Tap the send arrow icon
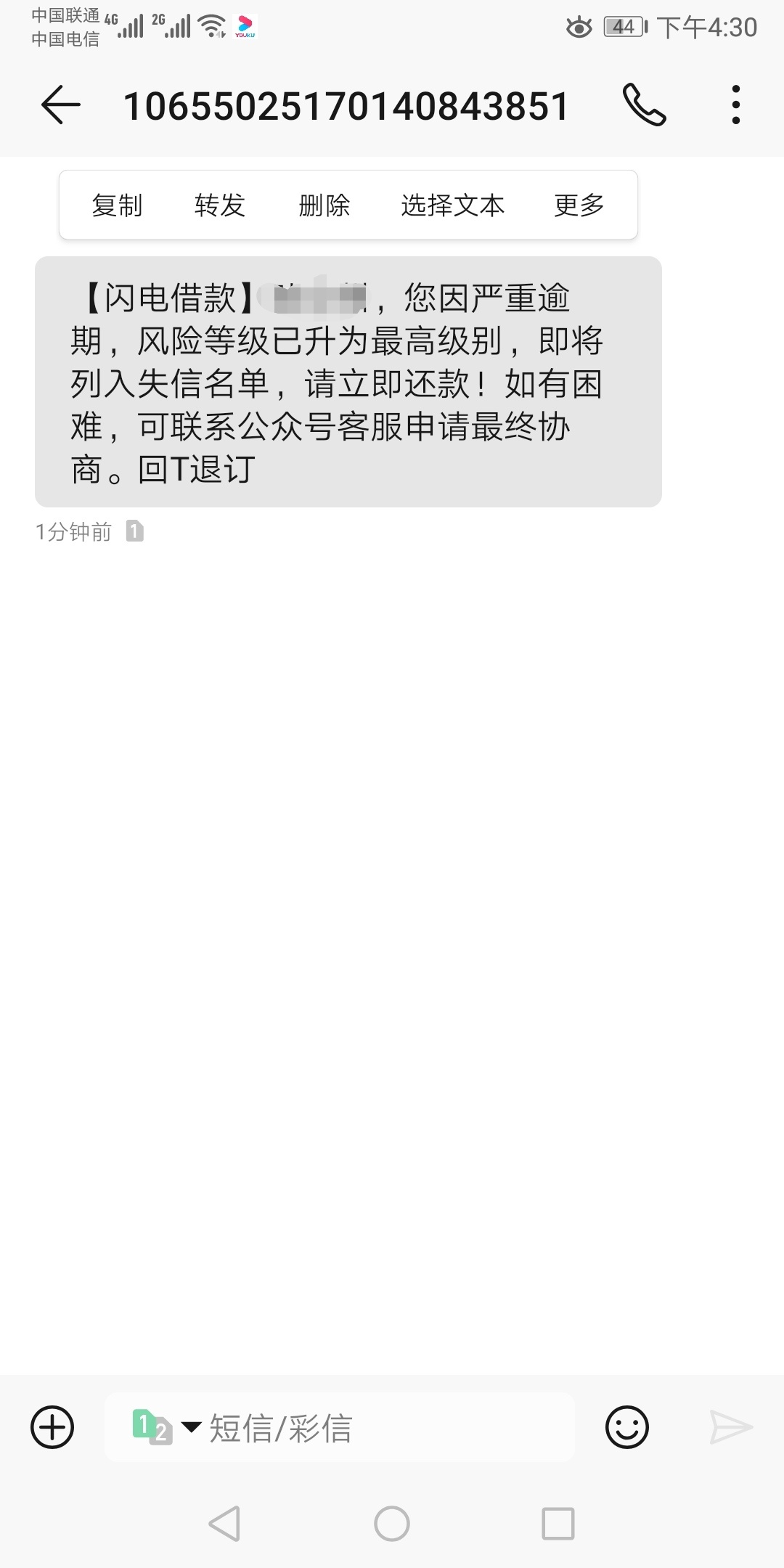 (x=731, y=1427)
